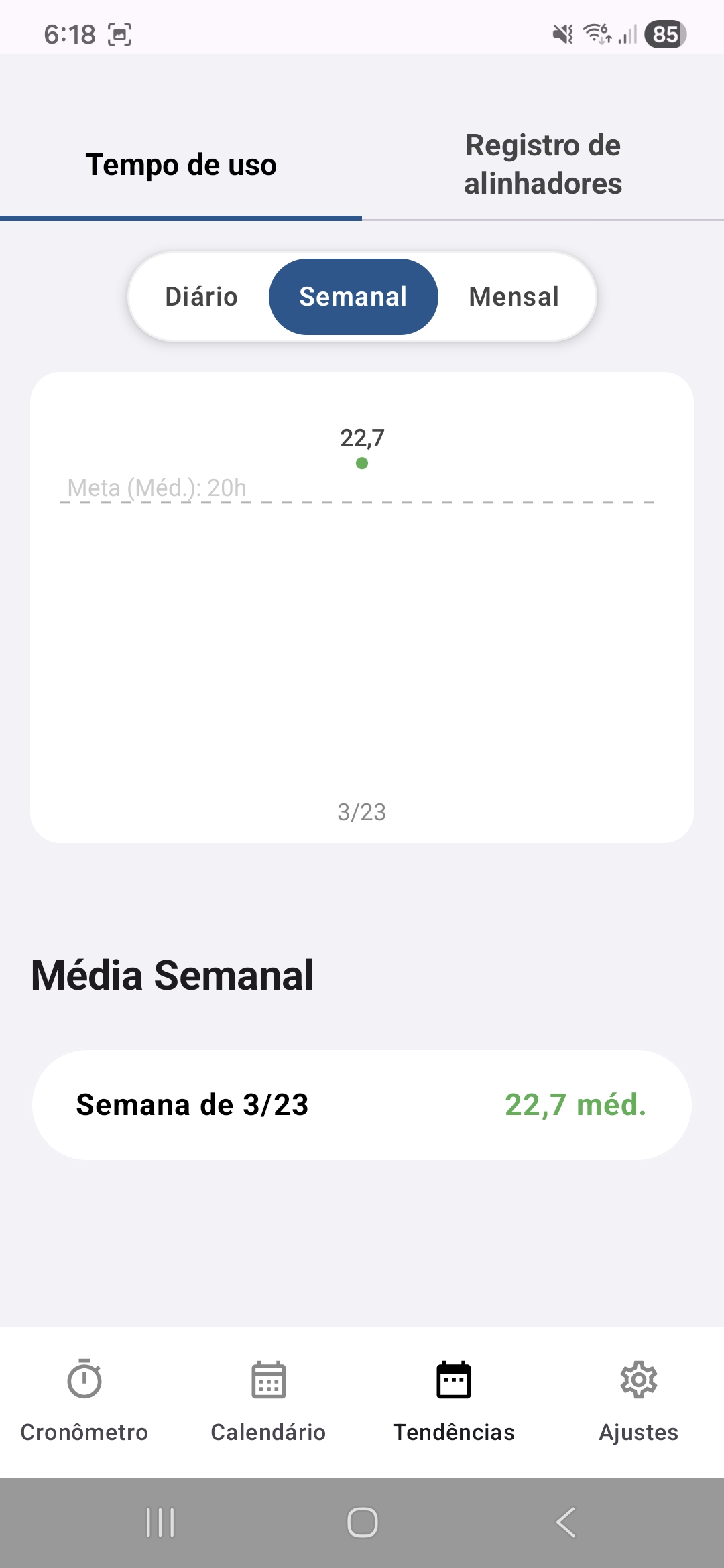724x1568 pixels.
Task: Tap the 3/23 label below the chart
Action: (361, 813)
